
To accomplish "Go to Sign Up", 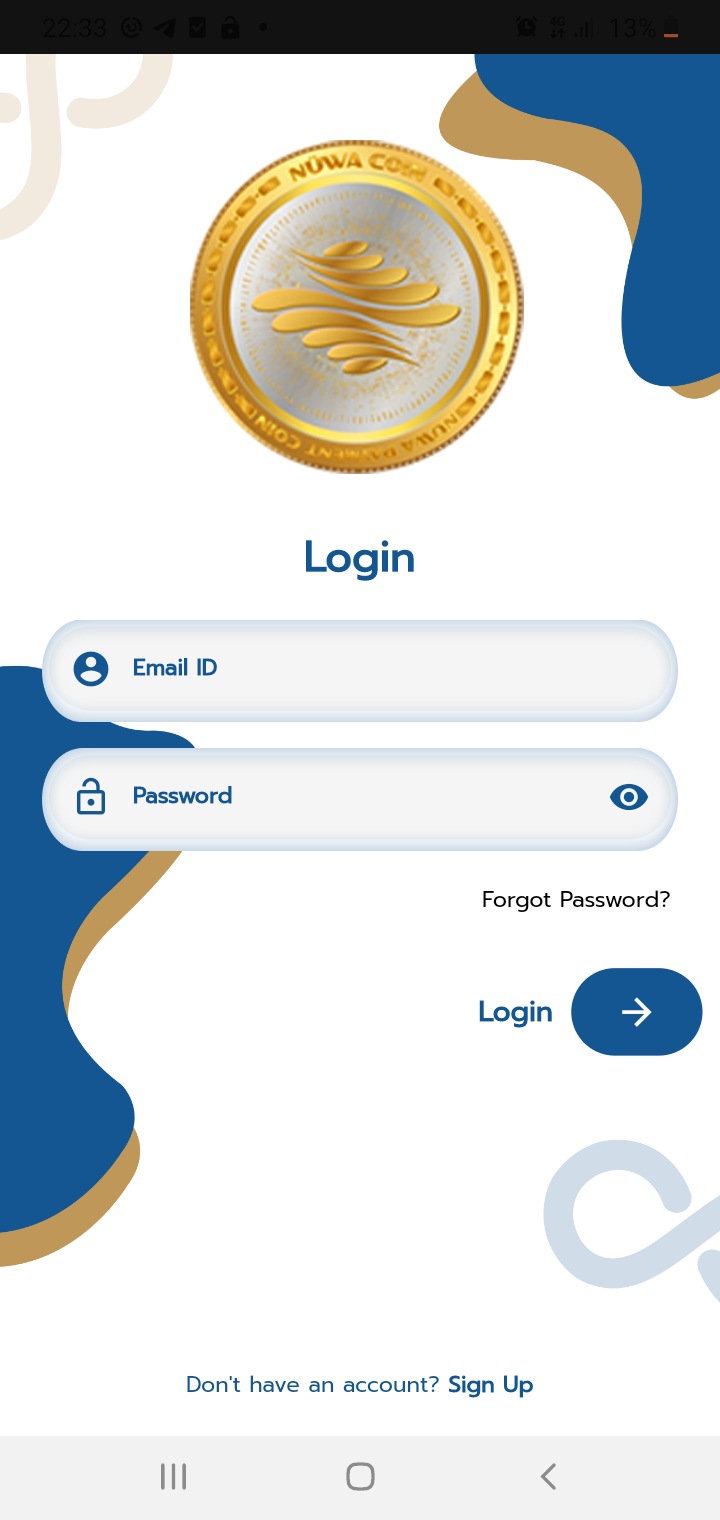I will [x=490, y=1385].
